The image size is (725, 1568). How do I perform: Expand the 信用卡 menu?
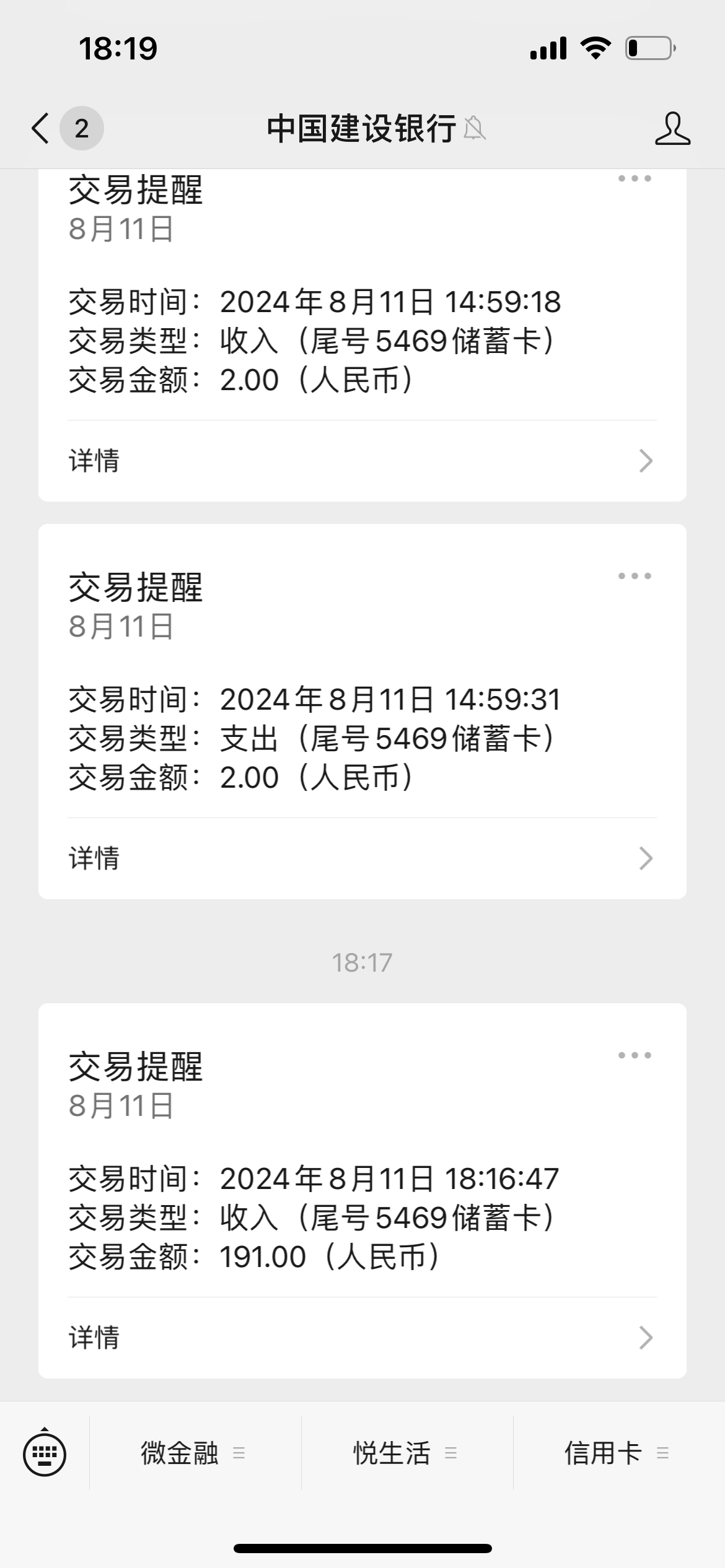(618, 1453)
